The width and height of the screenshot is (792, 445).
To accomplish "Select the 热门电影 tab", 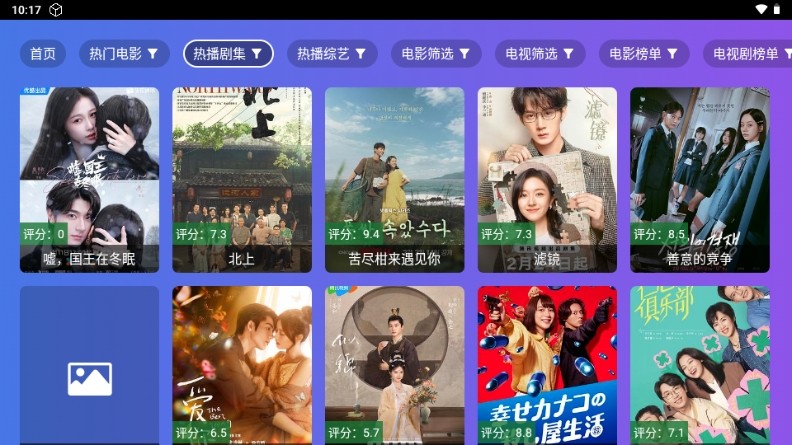I will [x=124, y=53].
